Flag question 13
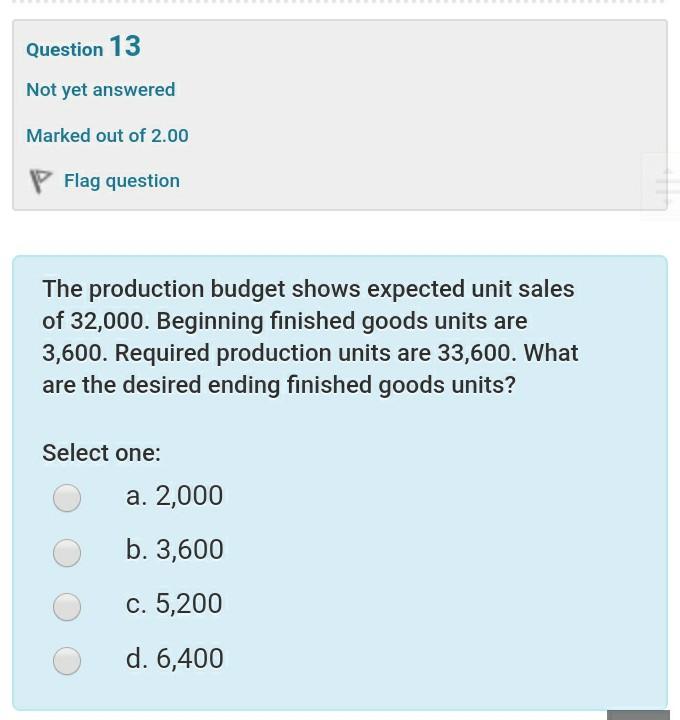This screenshot has width=680, height=720. tap(120, 181)
